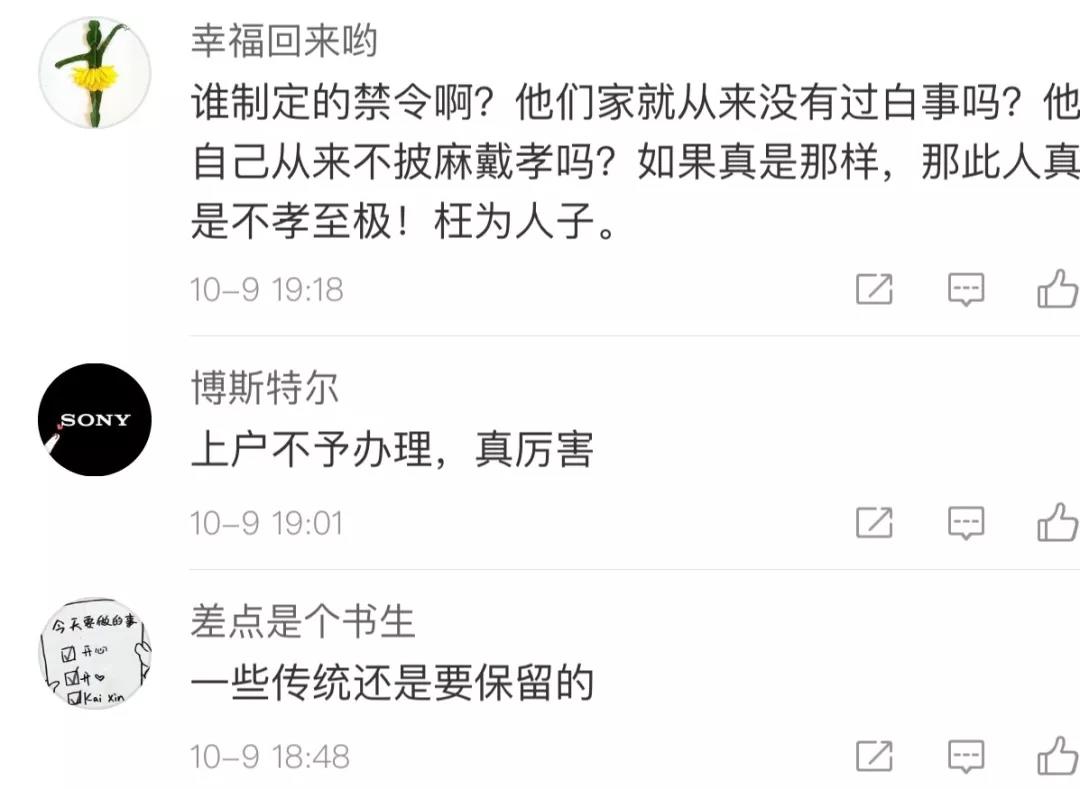Reply to 幸福回来哟's comment
This screenshot has width=1080, height=789.
click(966, 290)
